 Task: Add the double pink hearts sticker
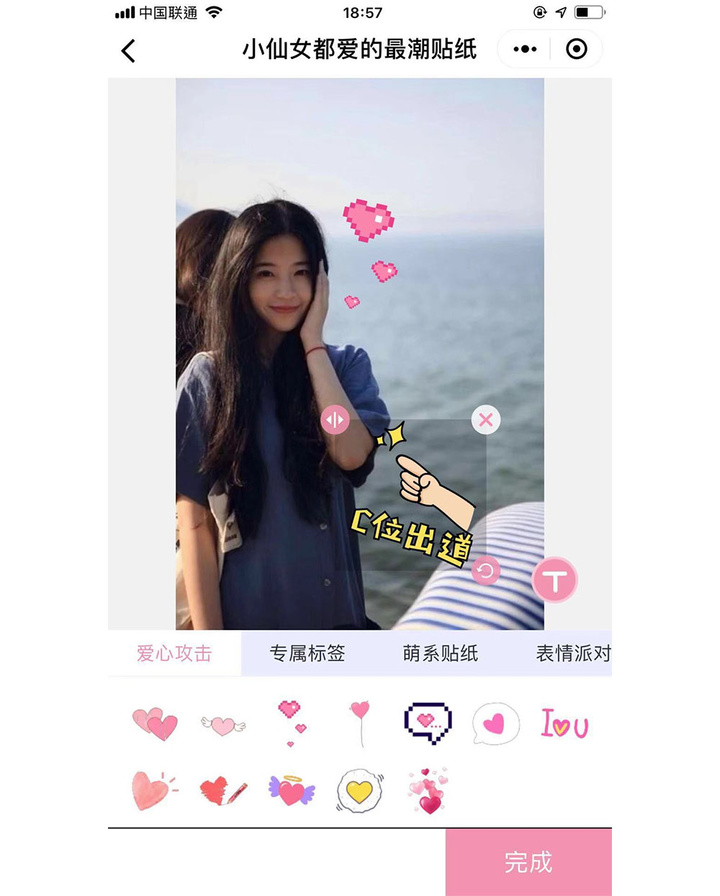[155, 724]
